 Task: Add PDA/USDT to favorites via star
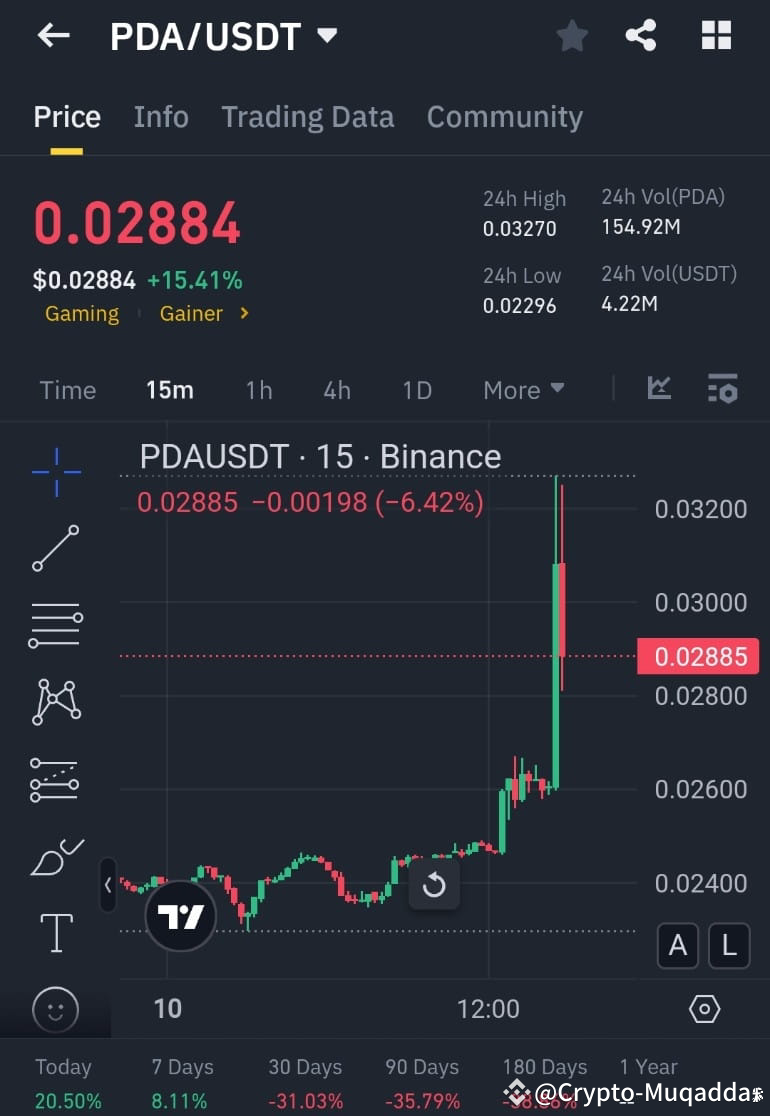tap(572, 35)
